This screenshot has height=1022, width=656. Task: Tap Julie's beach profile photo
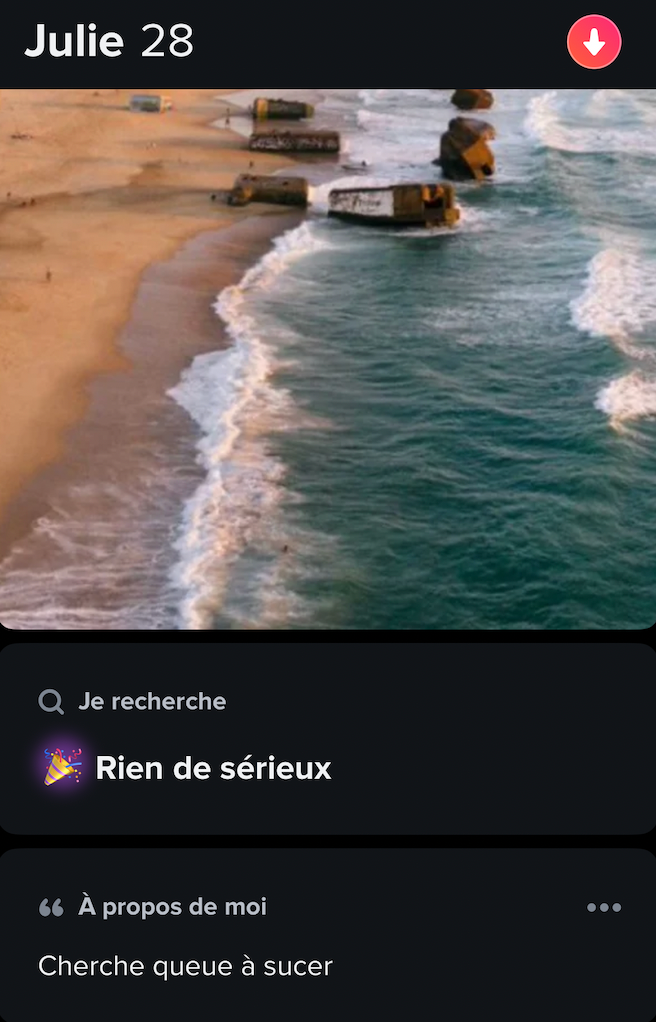point(328,360)
